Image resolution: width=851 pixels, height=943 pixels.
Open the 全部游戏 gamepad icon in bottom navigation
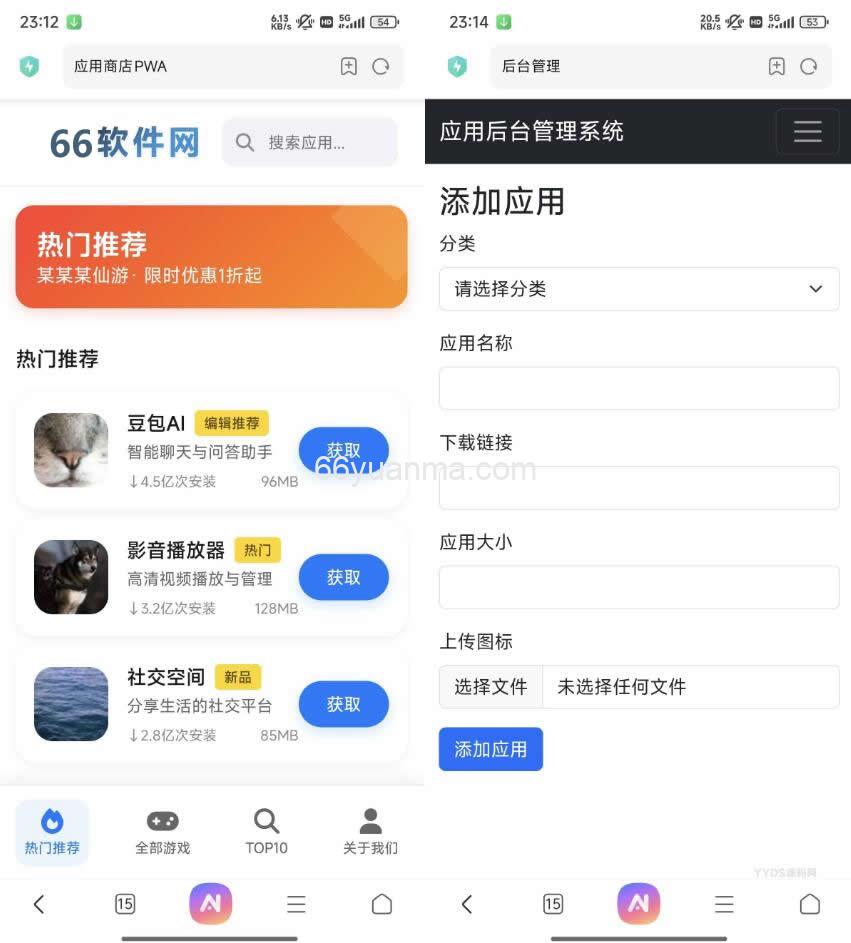(161, 822)
